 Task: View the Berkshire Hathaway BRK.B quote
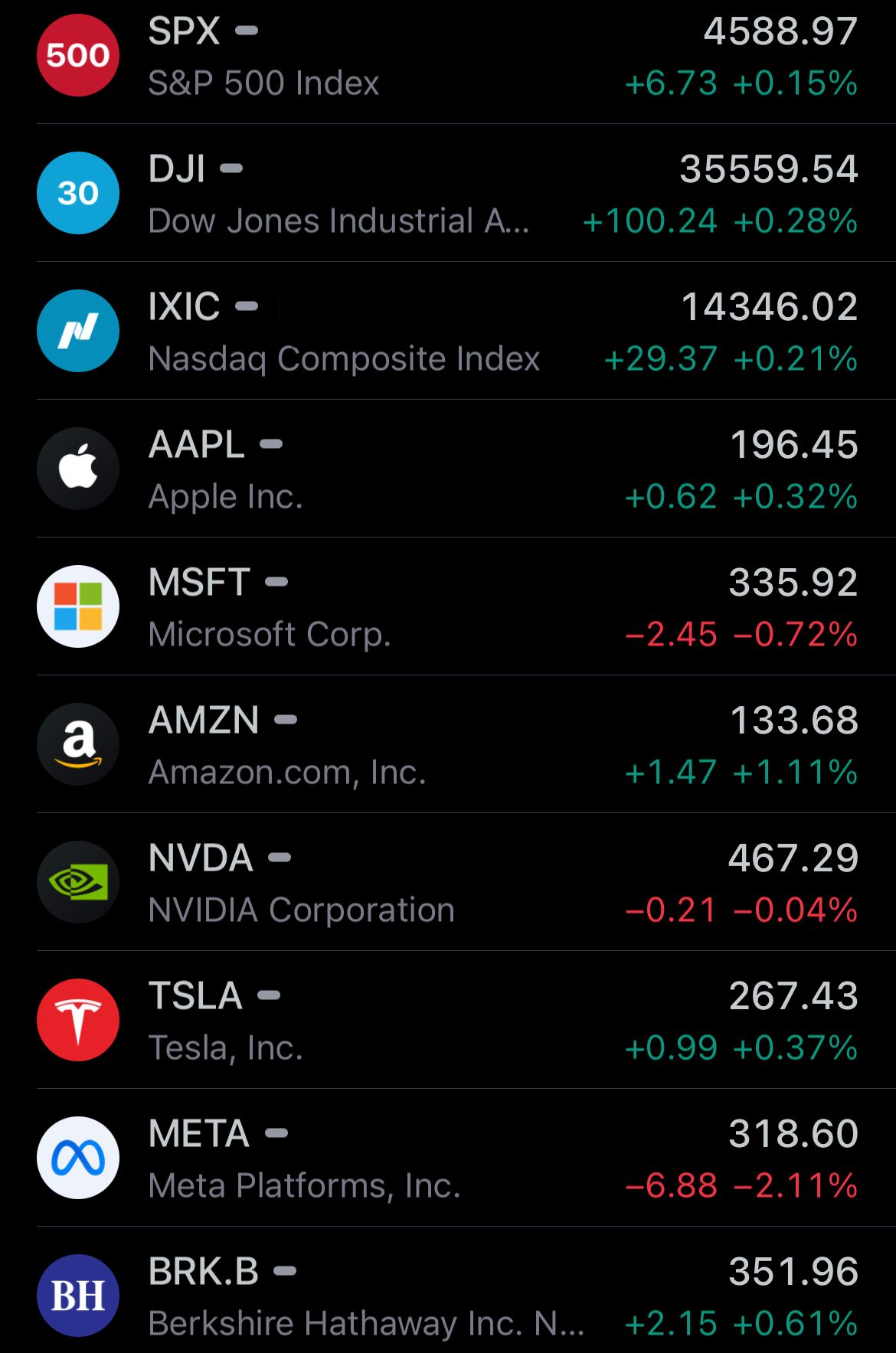pyautogui.click(x=448, y=1296)
